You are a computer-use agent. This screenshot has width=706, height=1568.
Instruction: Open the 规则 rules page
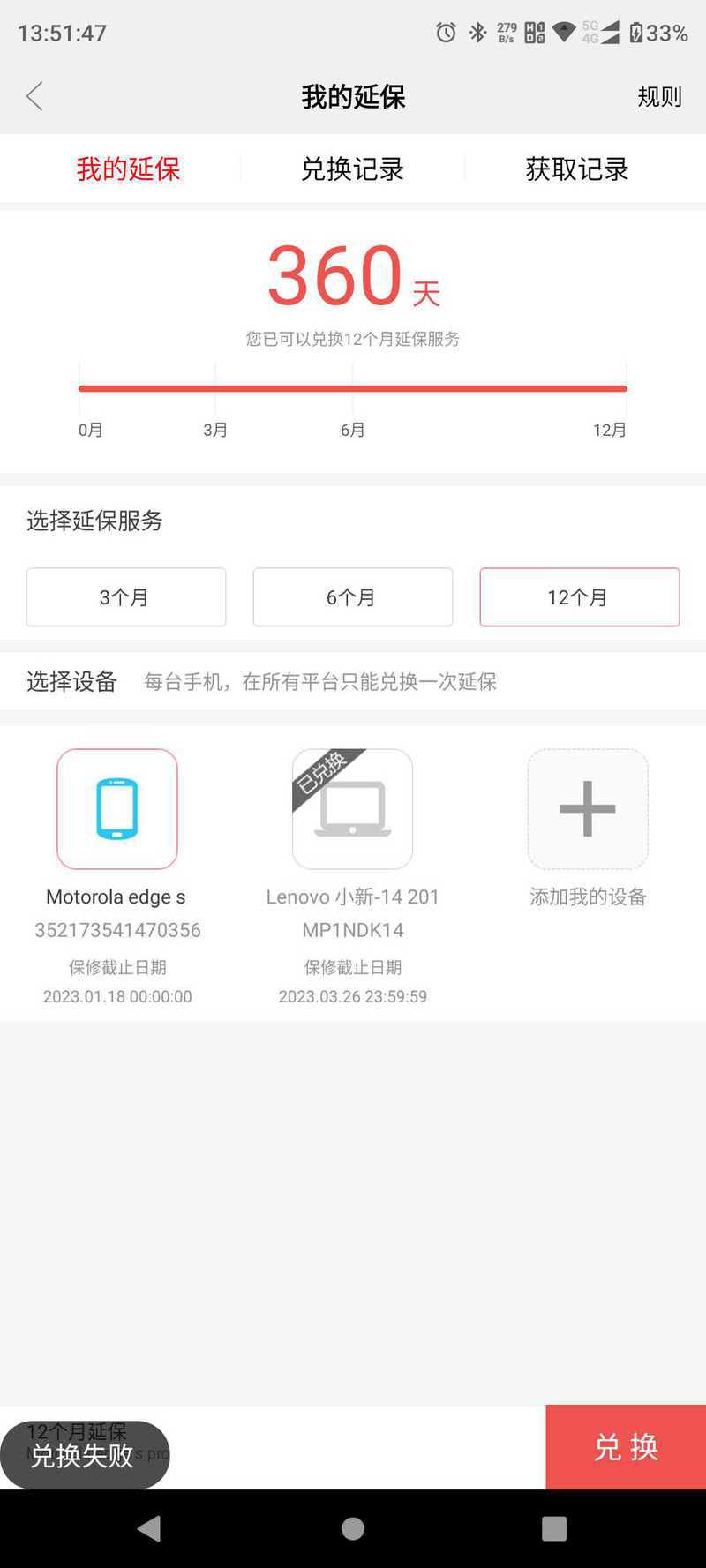click(x=659, y=96)
